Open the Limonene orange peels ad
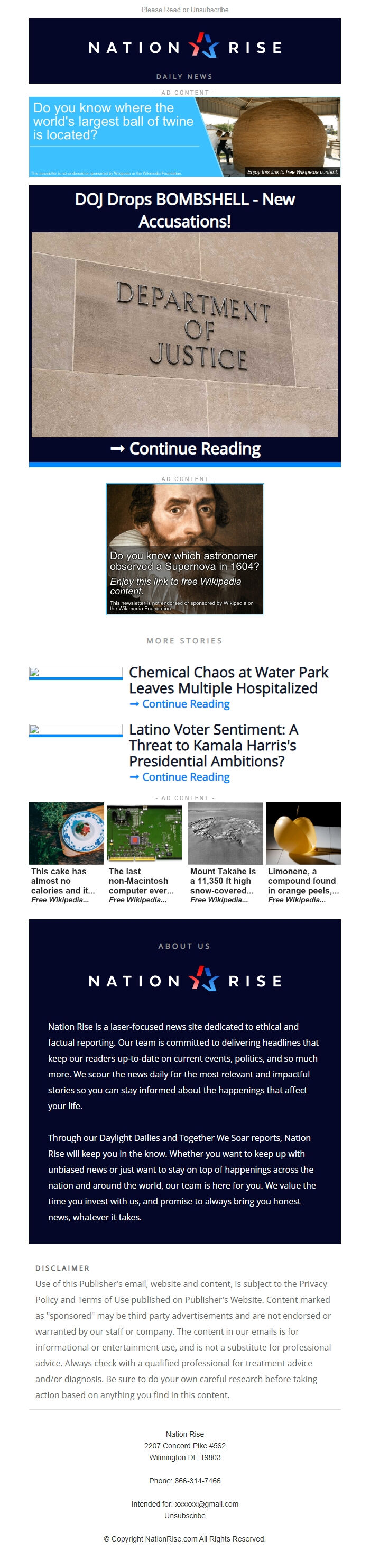Image resolution: width=370 pixels, height=1568 pixels. point(303,852)
